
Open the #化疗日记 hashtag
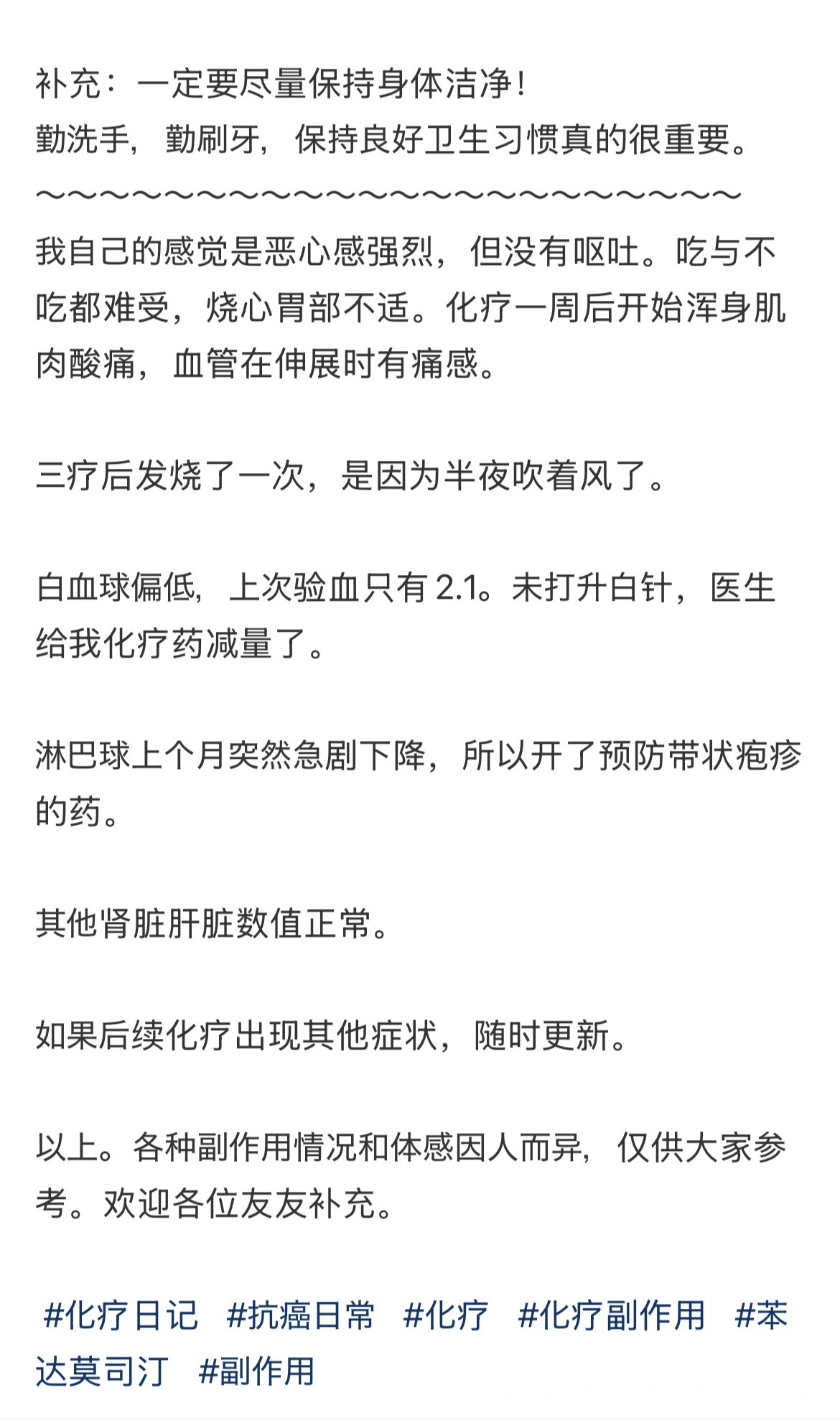click(120, 1315)
